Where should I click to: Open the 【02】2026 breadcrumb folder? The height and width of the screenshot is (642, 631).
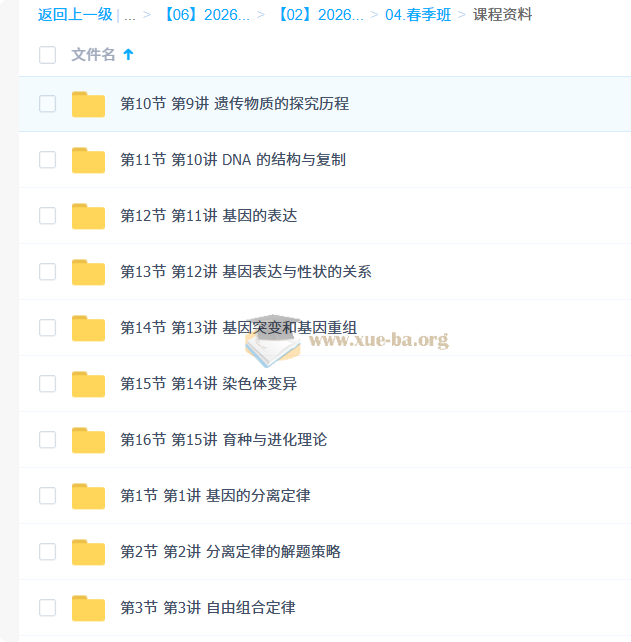[x=319, y=15]
